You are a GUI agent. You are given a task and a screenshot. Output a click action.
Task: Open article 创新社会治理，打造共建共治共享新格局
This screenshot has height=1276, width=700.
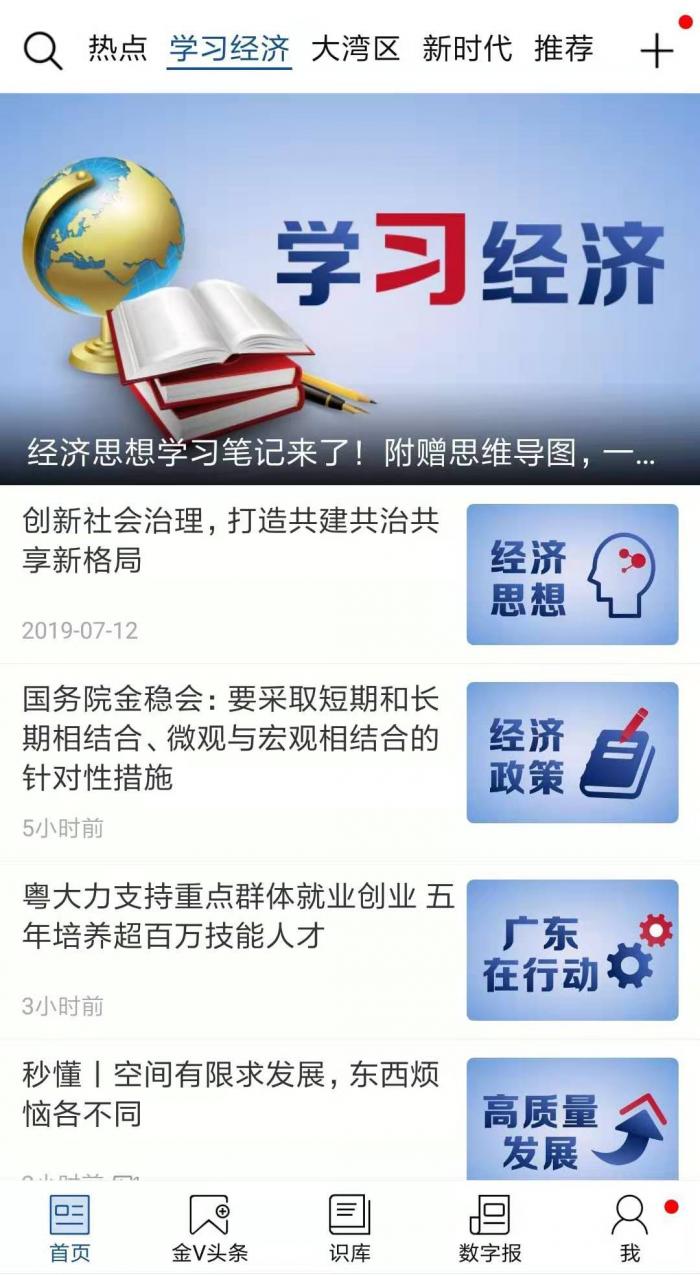point(231,540)
